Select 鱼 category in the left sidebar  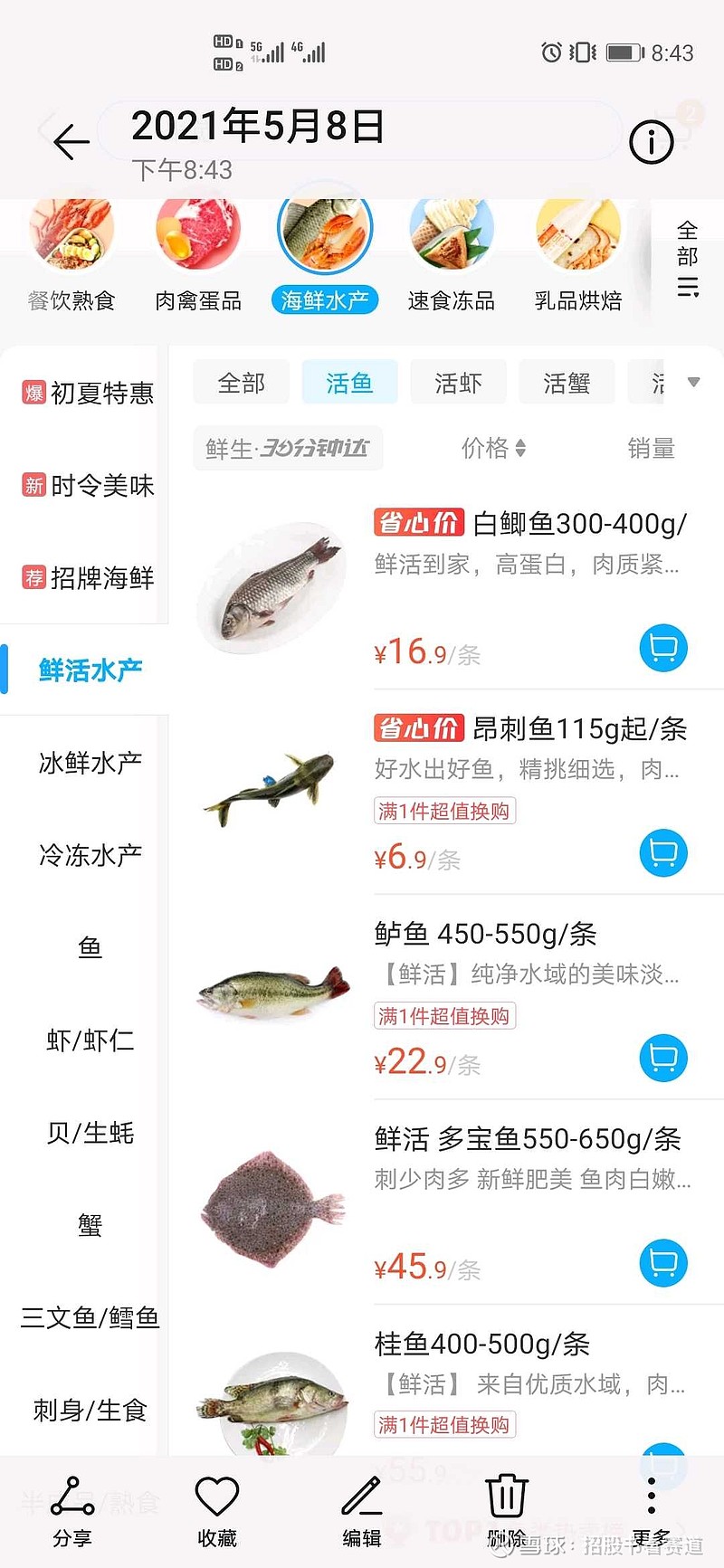[x=90, y=946]
